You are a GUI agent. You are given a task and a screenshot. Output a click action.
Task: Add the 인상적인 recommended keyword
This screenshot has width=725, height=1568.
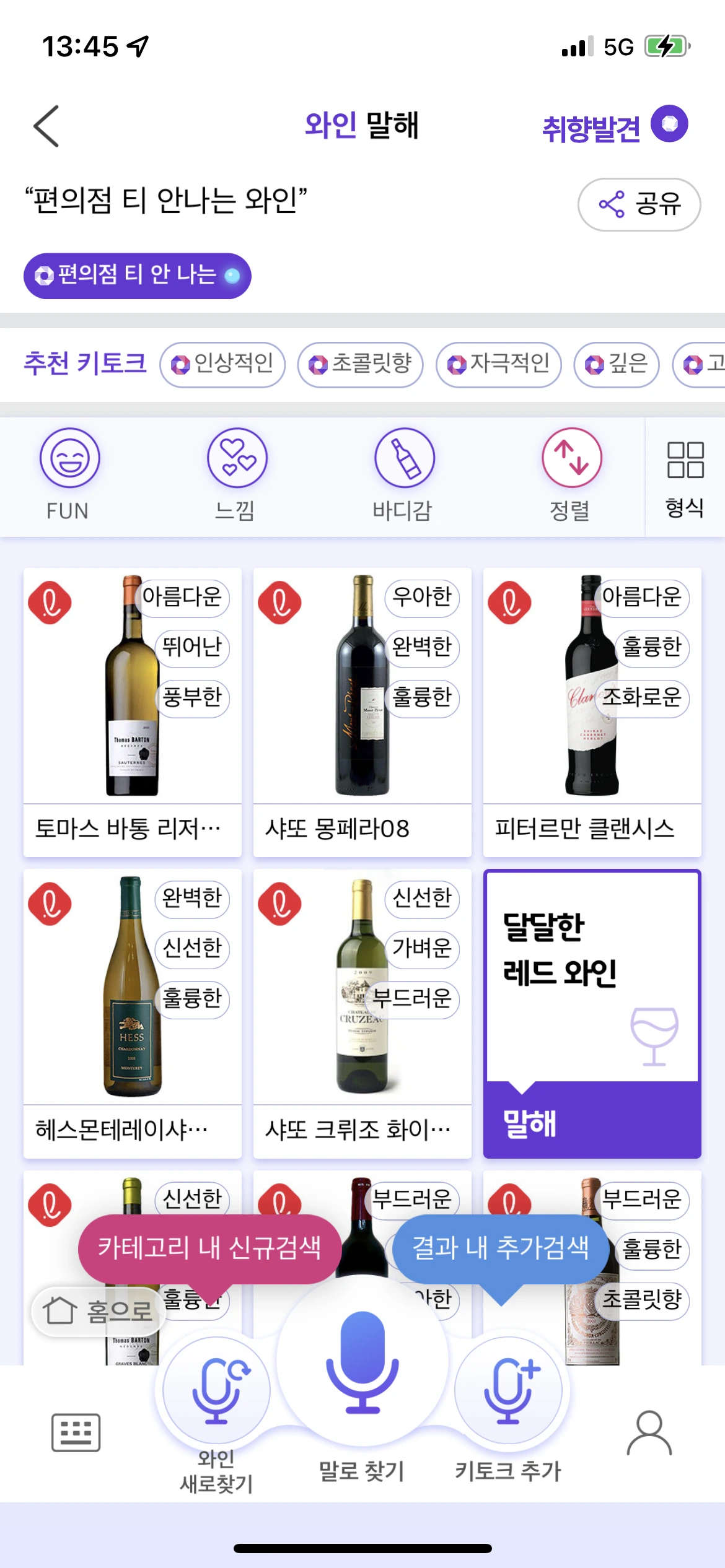(222, 364)
